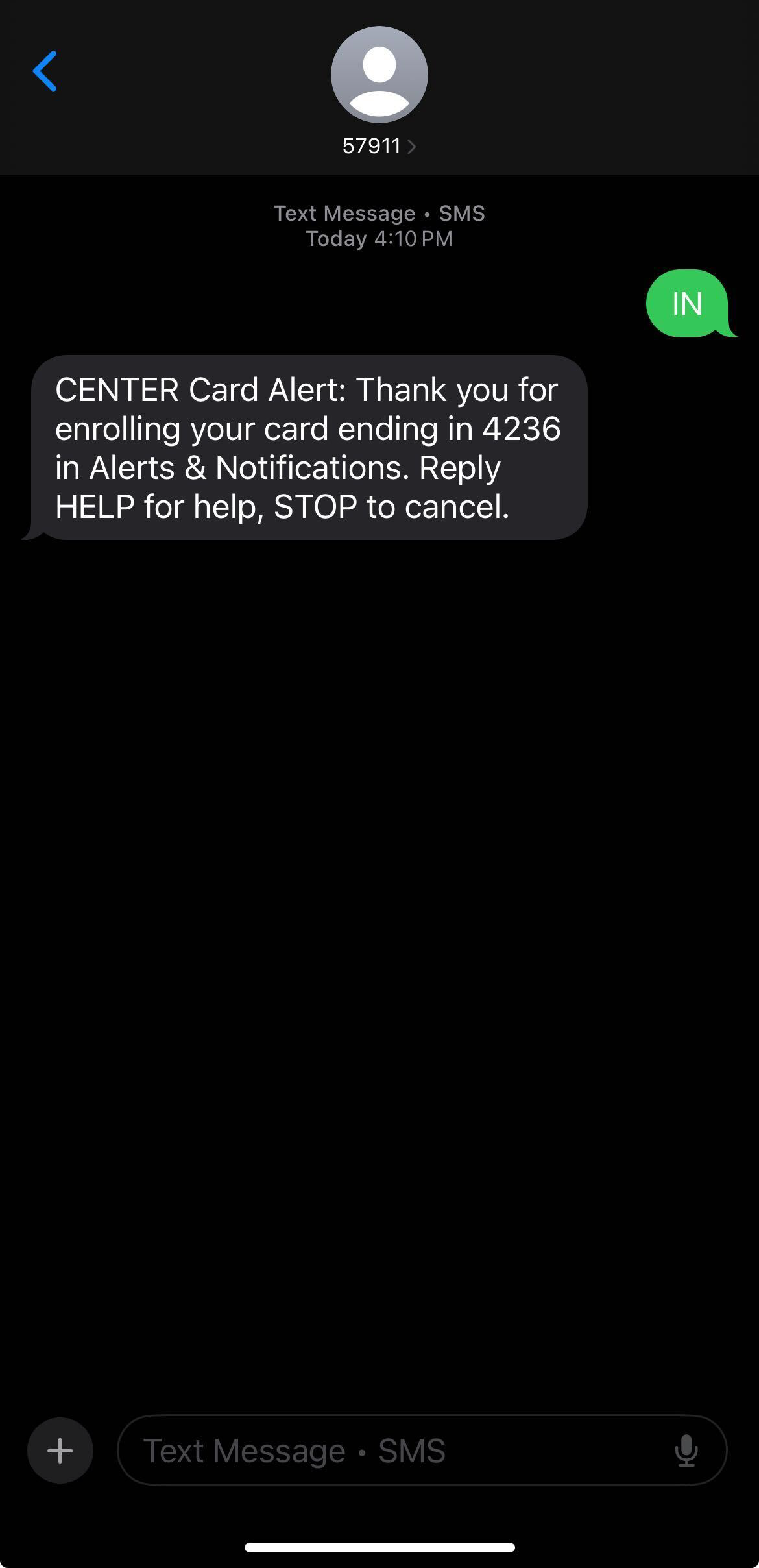Start dictation with the microphone icon
759x1568 pixels.
click(x=686, y=1451)
